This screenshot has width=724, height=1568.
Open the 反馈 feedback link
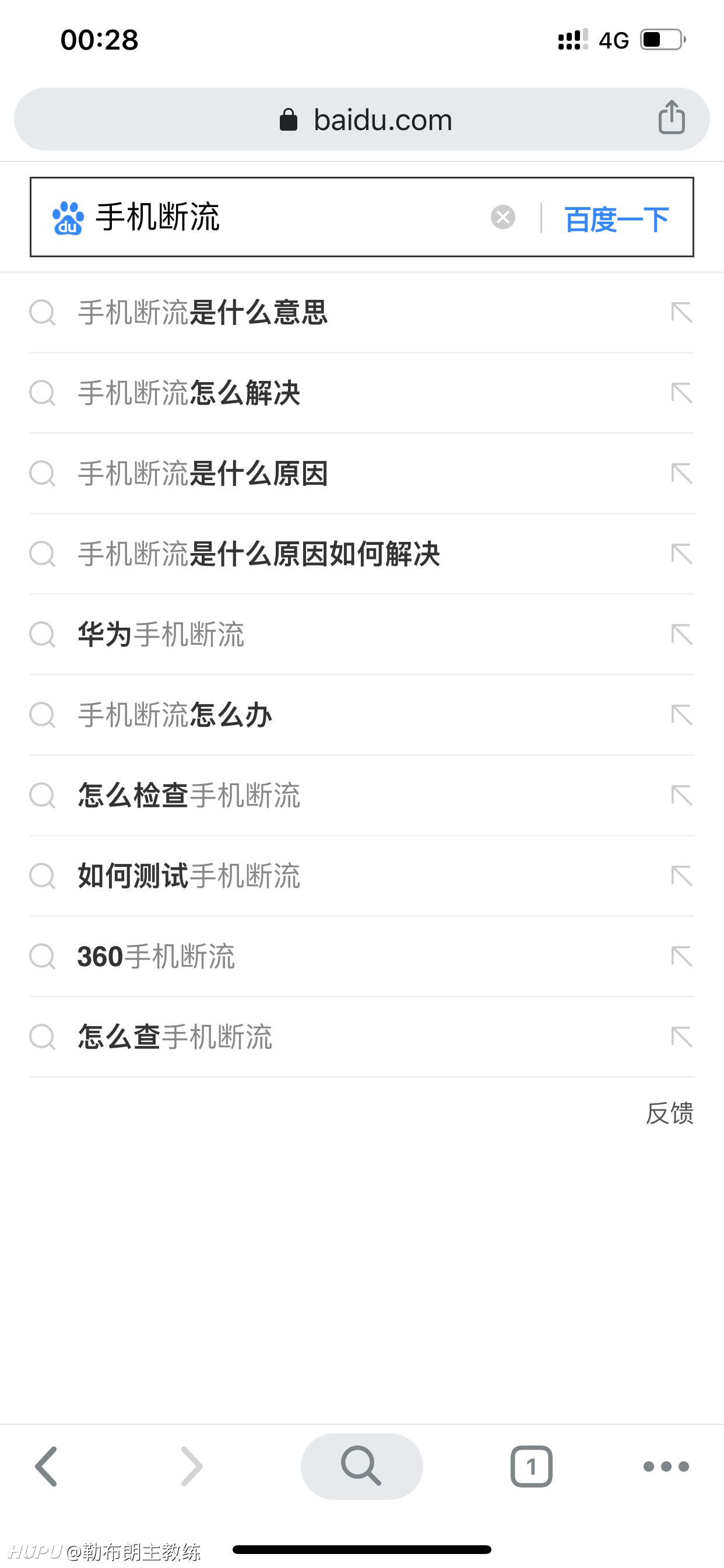pos(669,1112)
